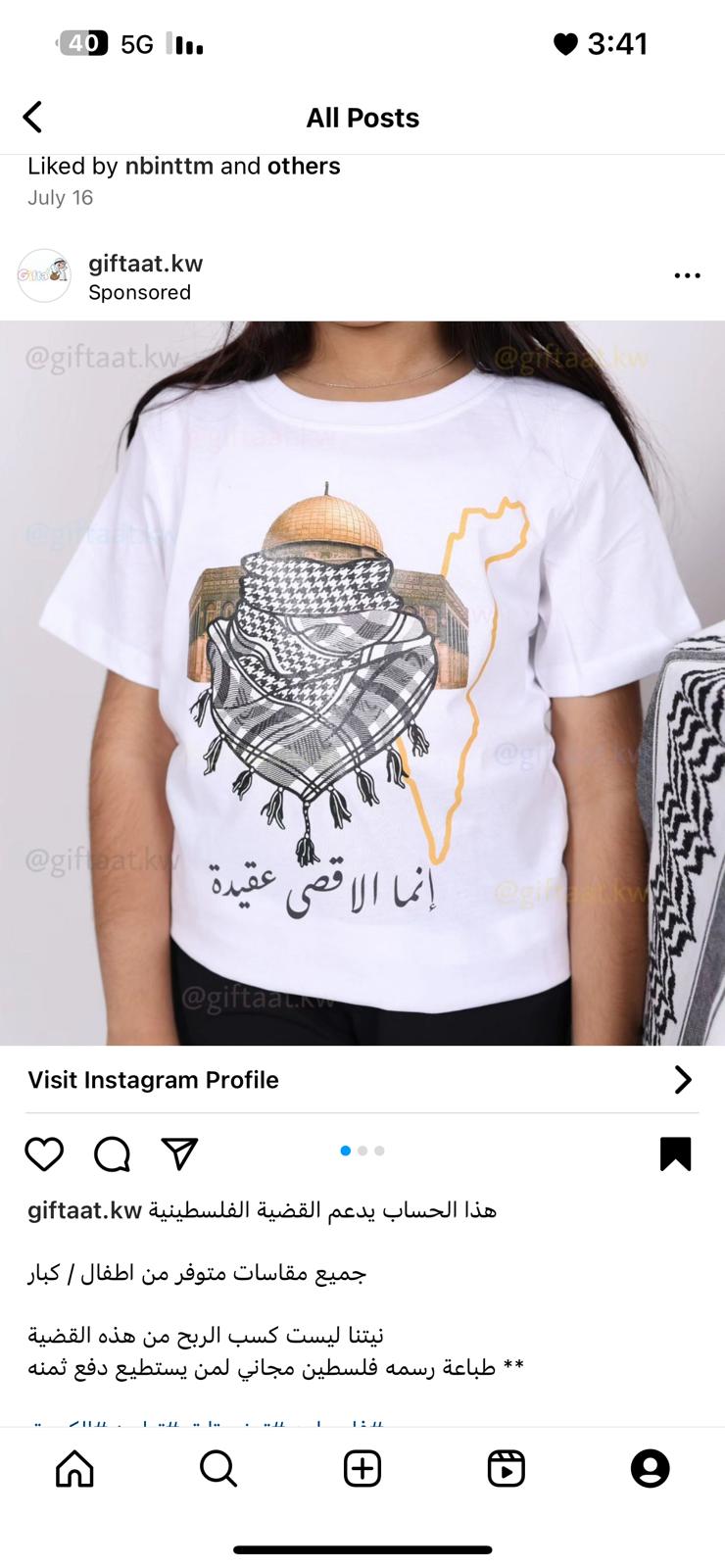Open the sponsored T-shirt post image
725x1568 pixels.
coord(362,683)
